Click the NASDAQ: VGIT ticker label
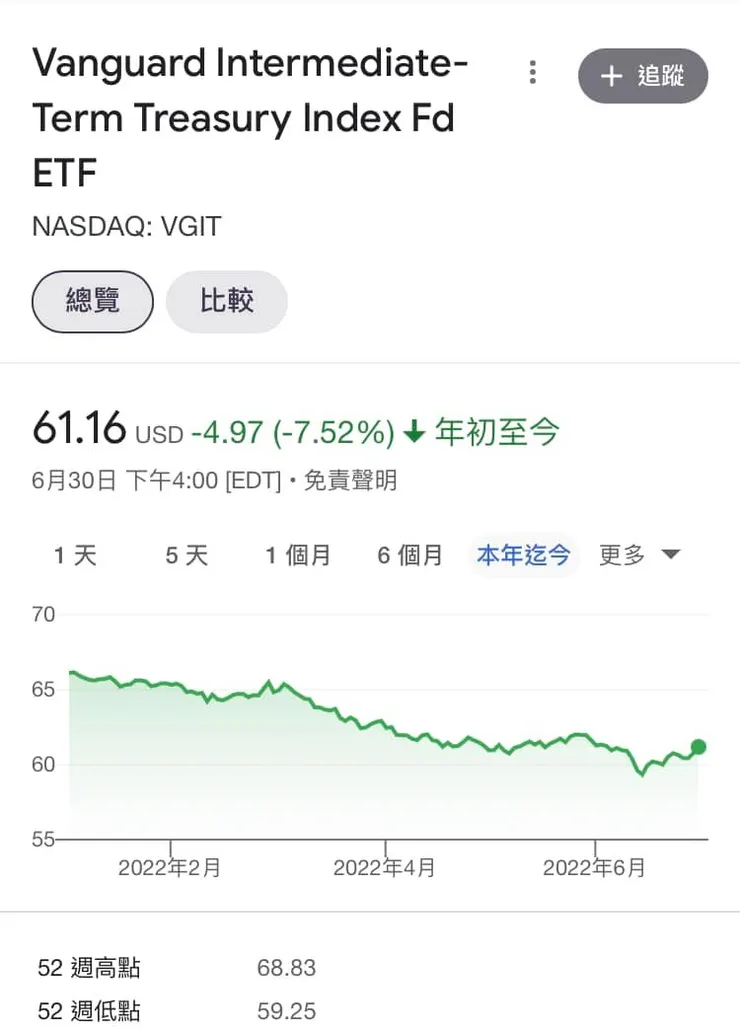The image size is (740, 1032). click(x=126, y=226)
